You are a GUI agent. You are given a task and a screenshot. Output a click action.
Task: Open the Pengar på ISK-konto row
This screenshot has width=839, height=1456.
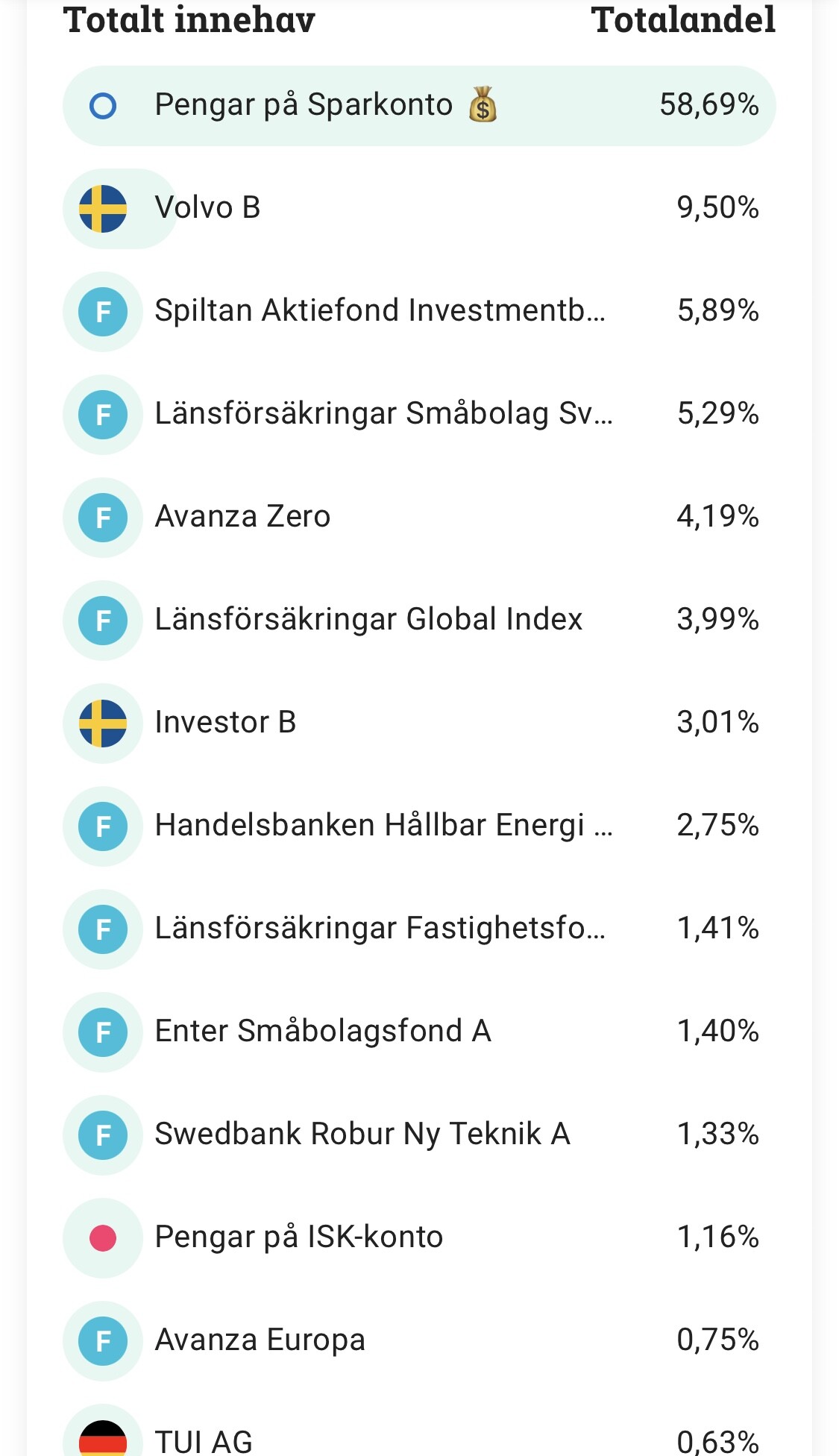click(418, 1237)
